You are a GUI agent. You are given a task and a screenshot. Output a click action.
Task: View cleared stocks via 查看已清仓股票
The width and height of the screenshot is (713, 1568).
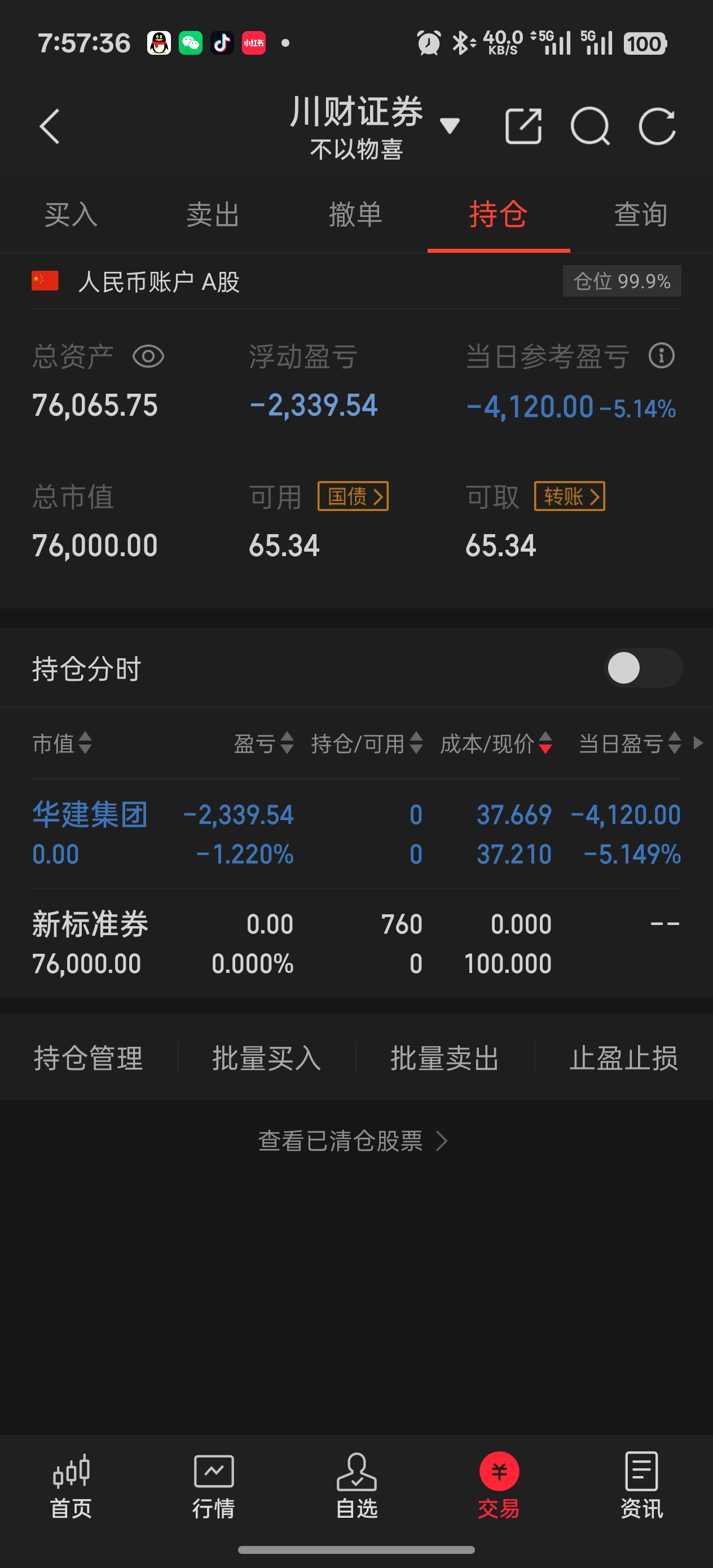pyautogui.click(x=353, y=1140)
